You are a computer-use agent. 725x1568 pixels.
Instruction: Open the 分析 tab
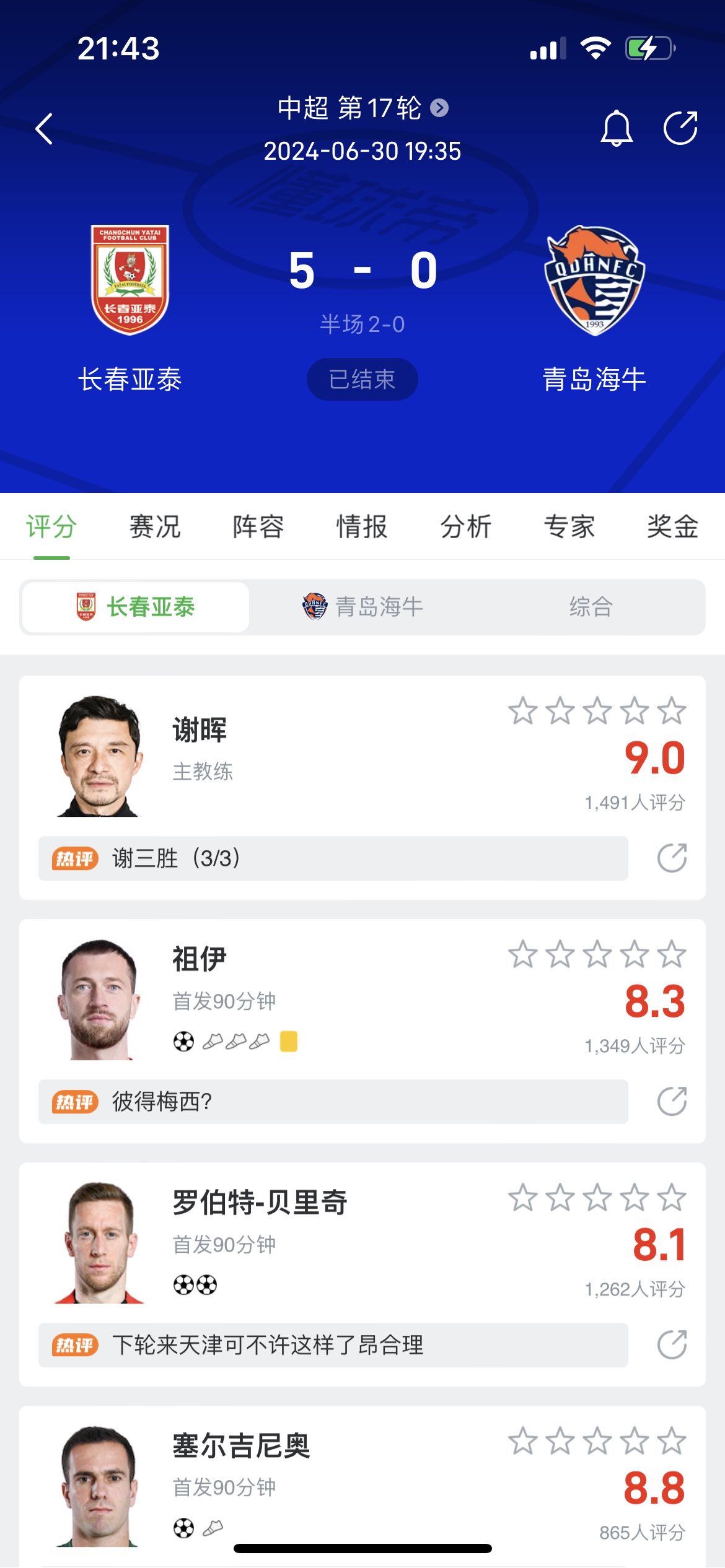click(465, 527)
